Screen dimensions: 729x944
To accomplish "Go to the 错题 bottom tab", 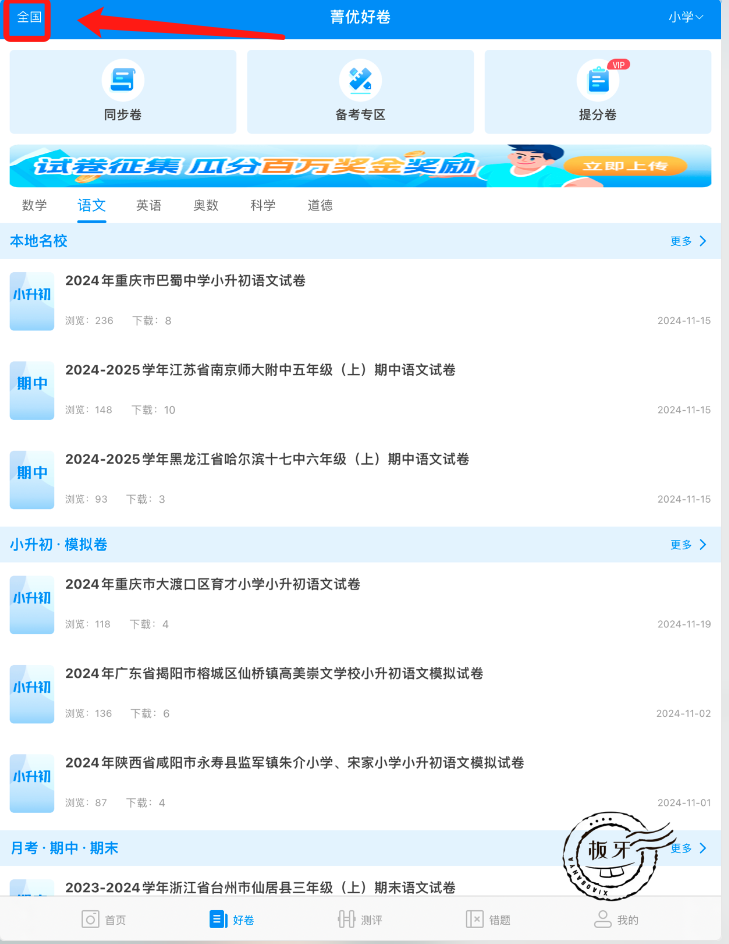I will tap(488, 919).
